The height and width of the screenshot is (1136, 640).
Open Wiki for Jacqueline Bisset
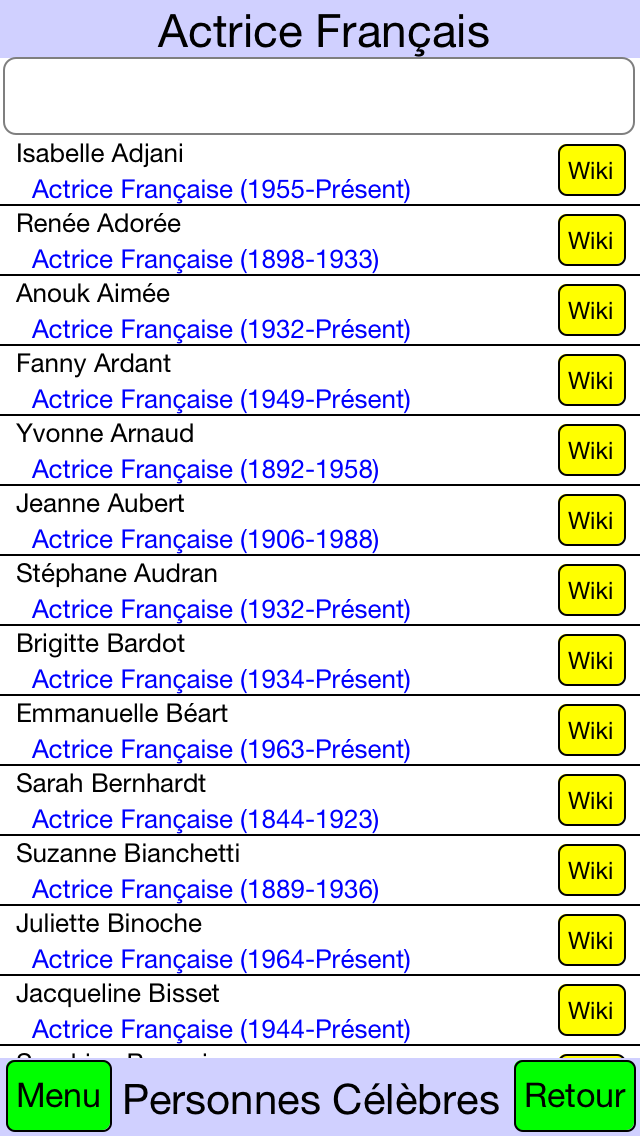coord(591,1011)
